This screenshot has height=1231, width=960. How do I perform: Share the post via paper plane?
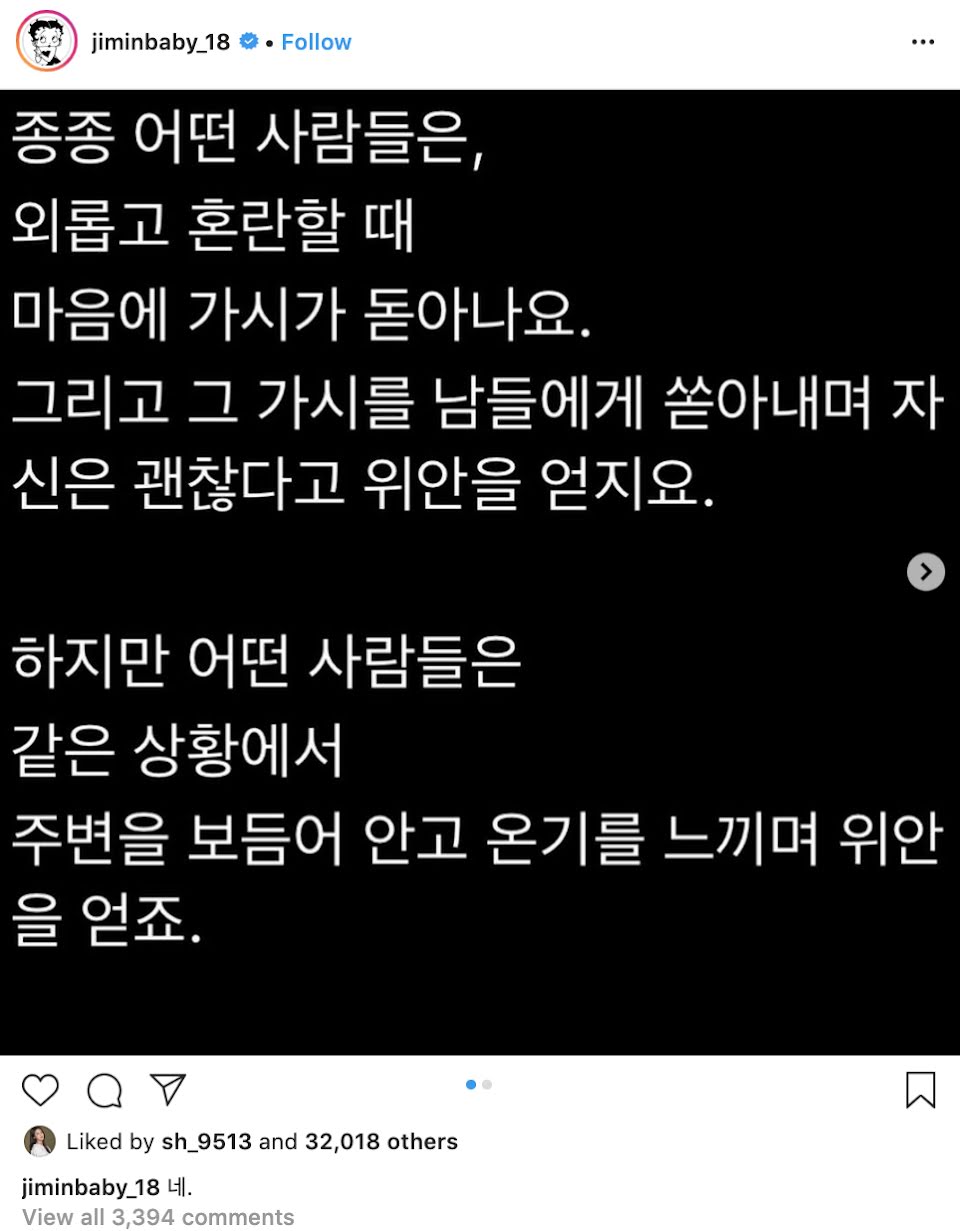tap(167, 1089)
